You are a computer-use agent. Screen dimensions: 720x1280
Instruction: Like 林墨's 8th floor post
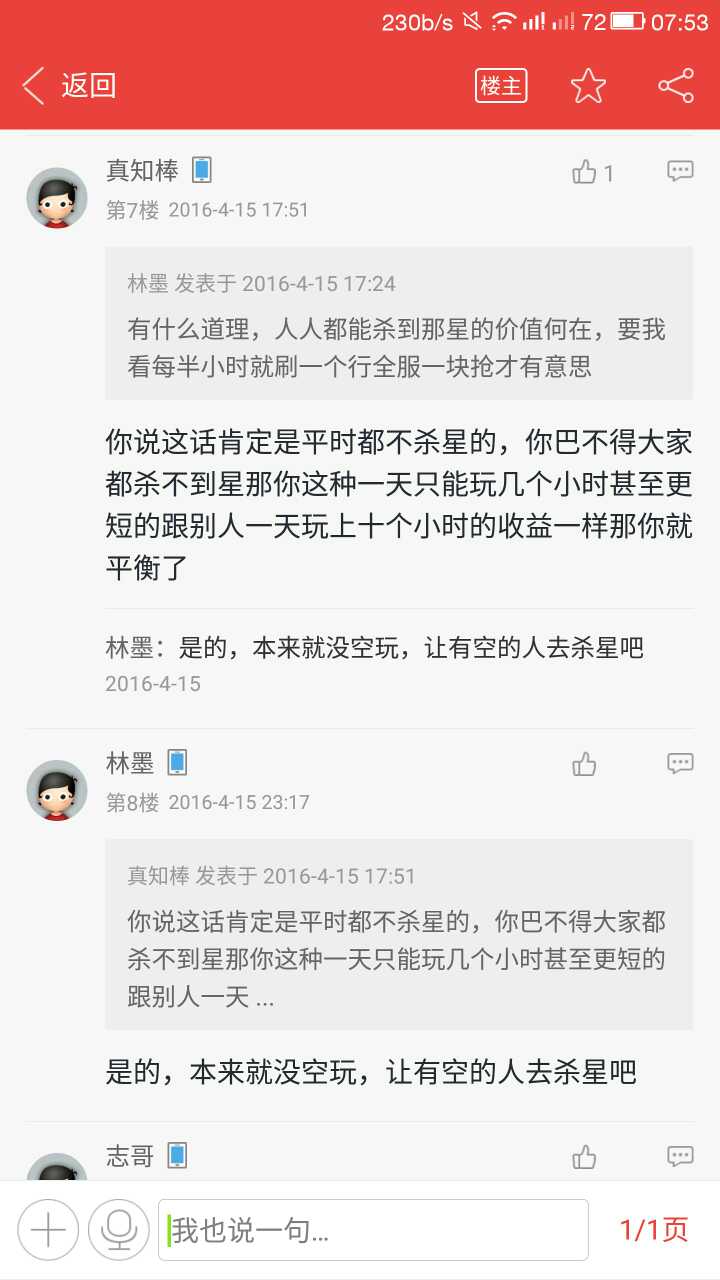pos(585,765)
